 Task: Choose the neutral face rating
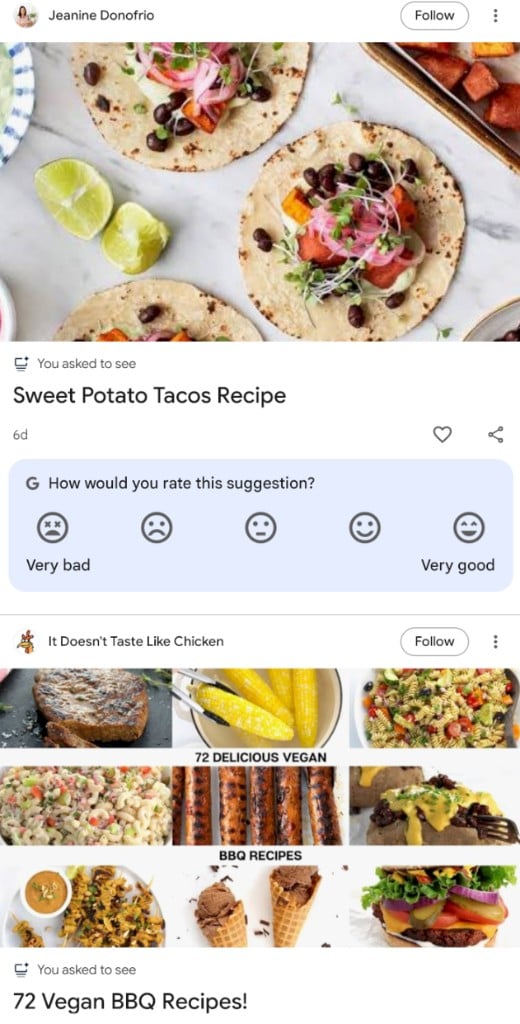pyautogui.click(x=261, y=527)
